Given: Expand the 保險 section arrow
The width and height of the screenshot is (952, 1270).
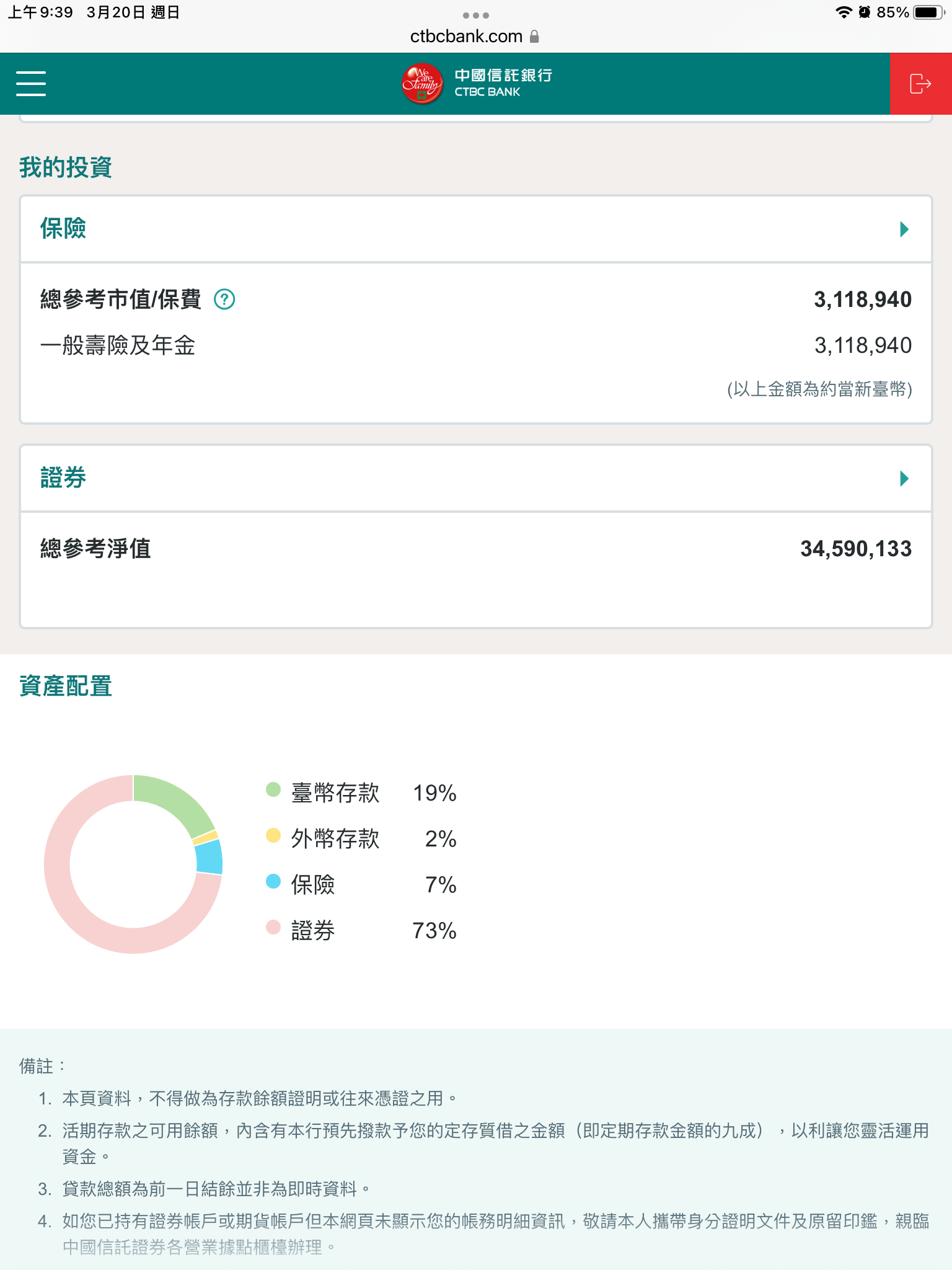Looking at the screenshot, I should (904, 229).
